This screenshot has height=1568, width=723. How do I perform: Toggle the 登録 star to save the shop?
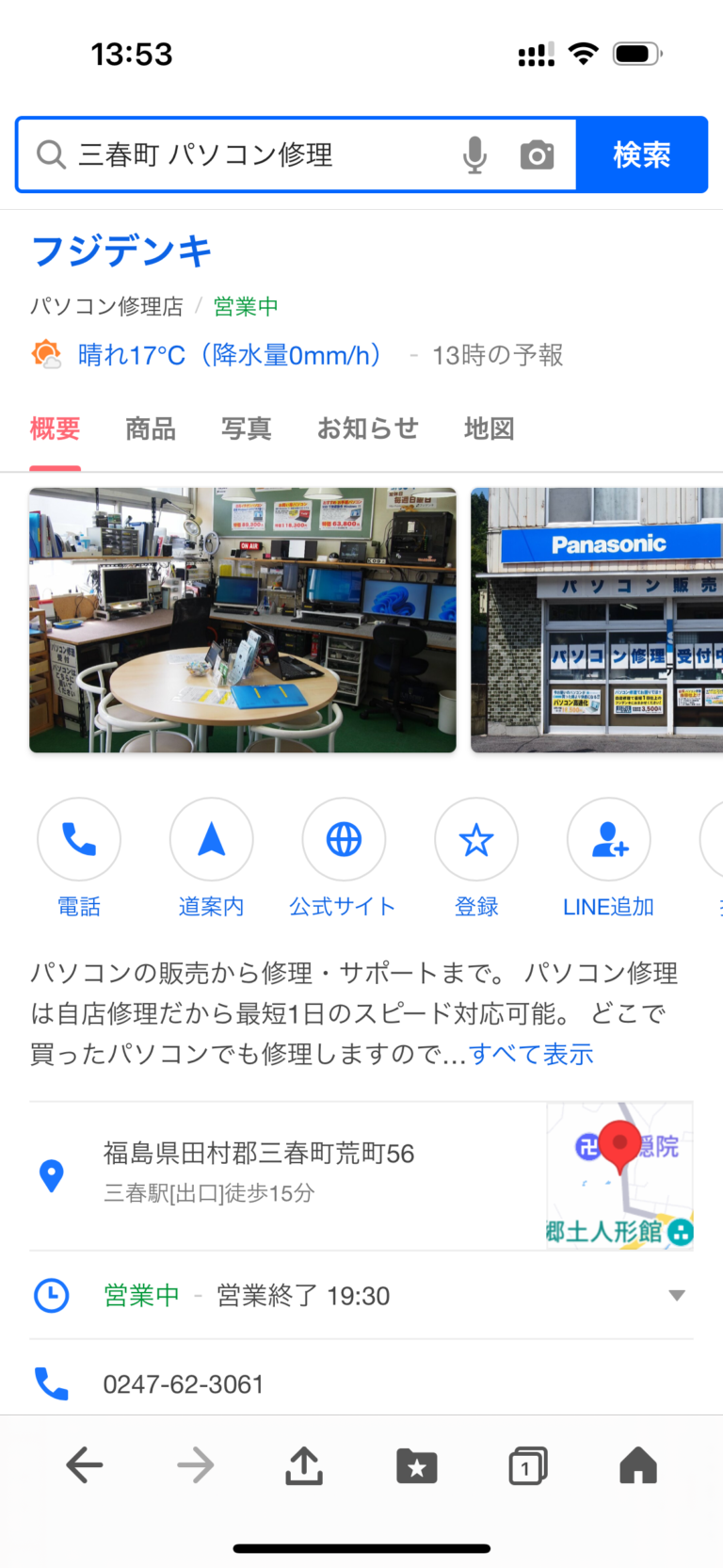pos(476,839)
